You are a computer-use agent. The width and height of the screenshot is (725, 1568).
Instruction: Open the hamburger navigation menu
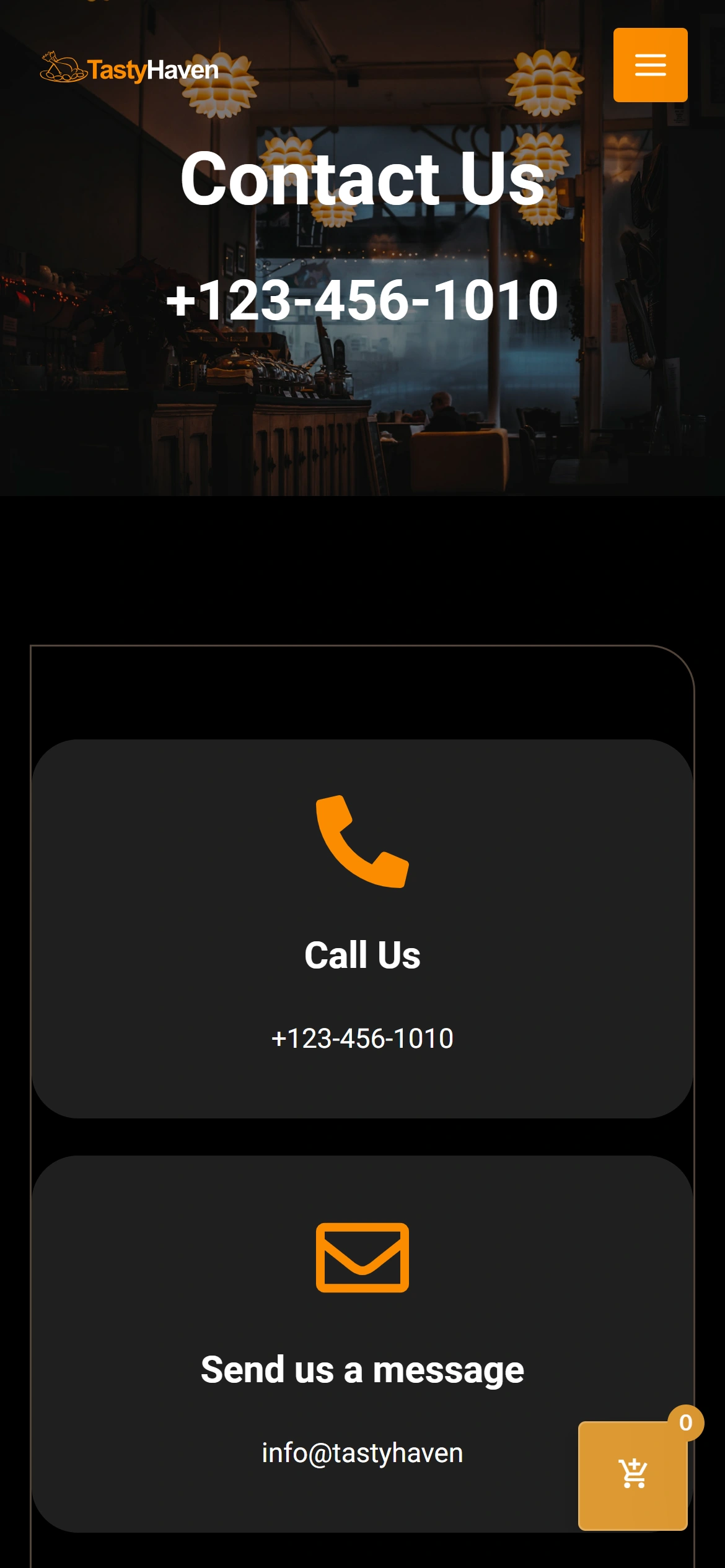click(650, 65)
